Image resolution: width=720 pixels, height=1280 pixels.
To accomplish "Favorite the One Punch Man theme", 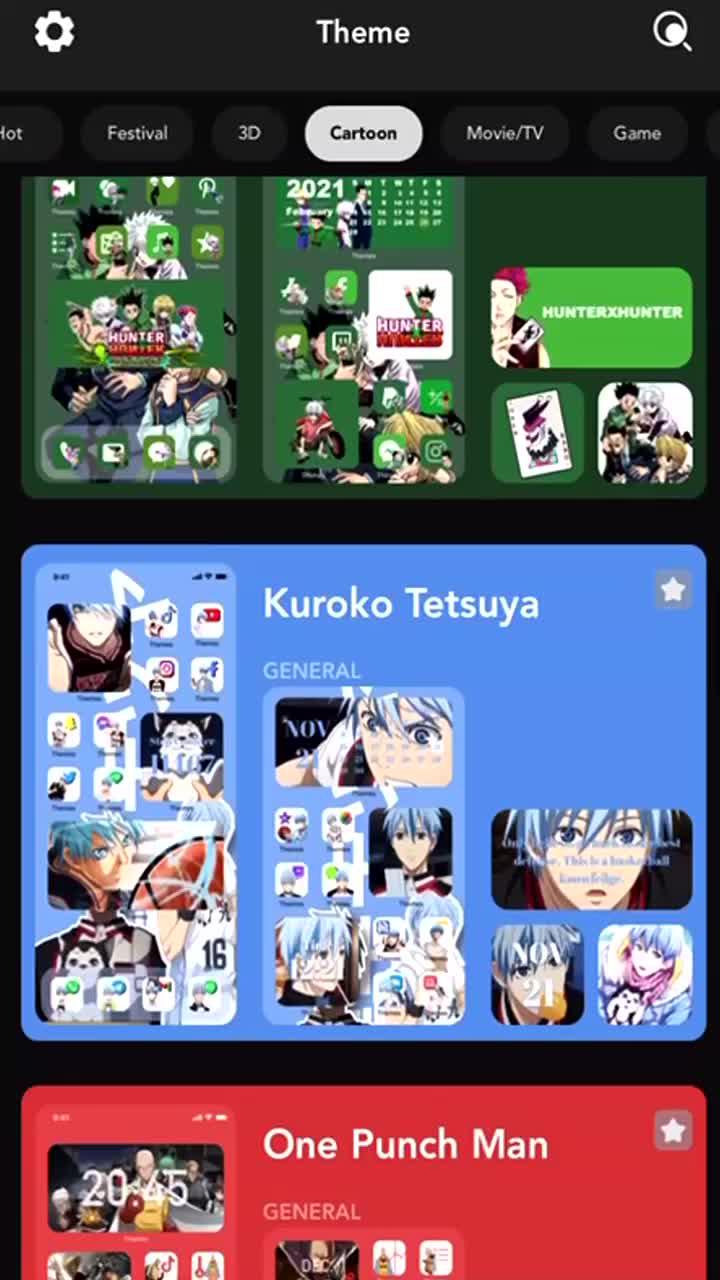I will (673, 1131).
